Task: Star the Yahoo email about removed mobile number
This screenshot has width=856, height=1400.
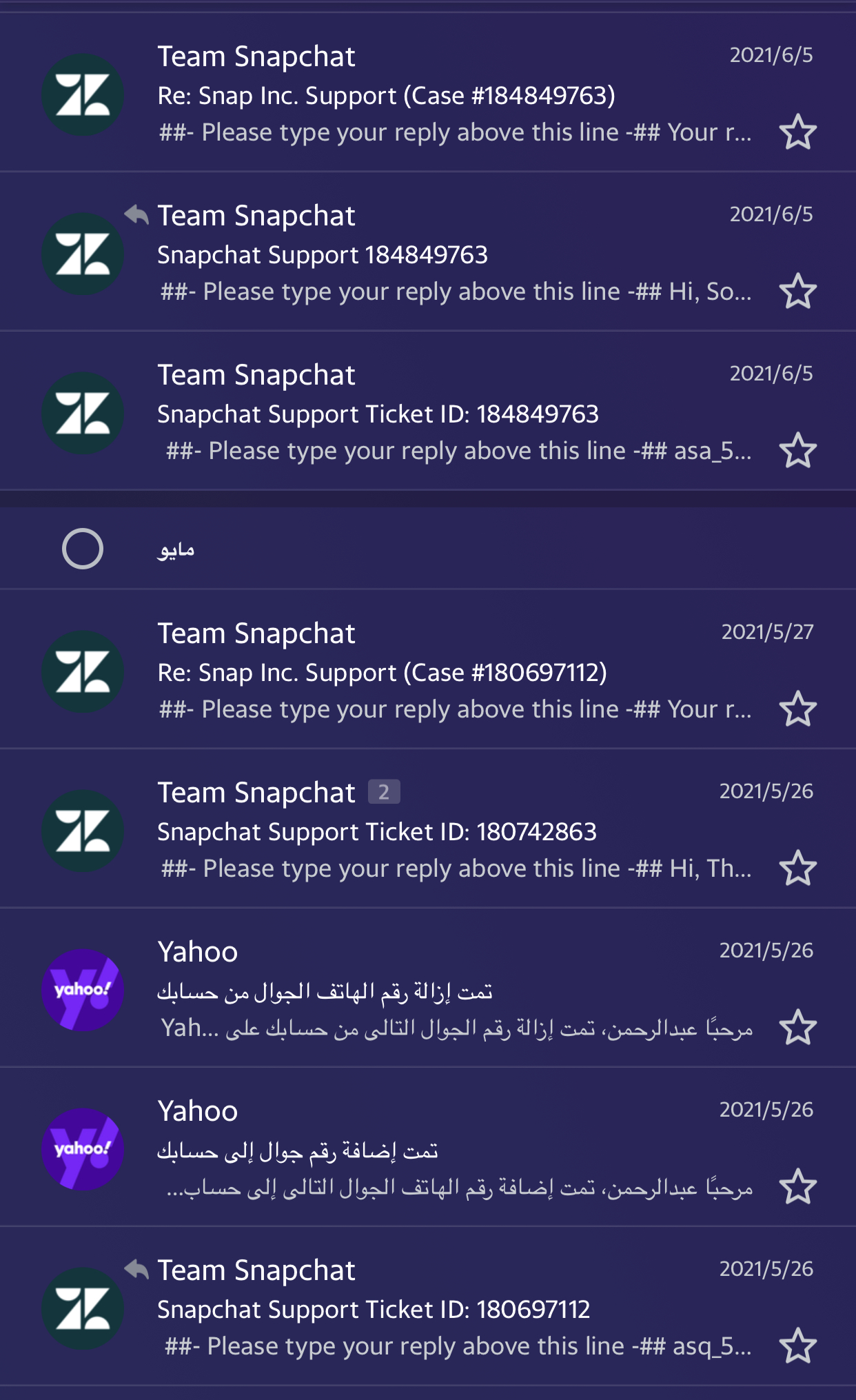Action: [x=797, y=1027]
